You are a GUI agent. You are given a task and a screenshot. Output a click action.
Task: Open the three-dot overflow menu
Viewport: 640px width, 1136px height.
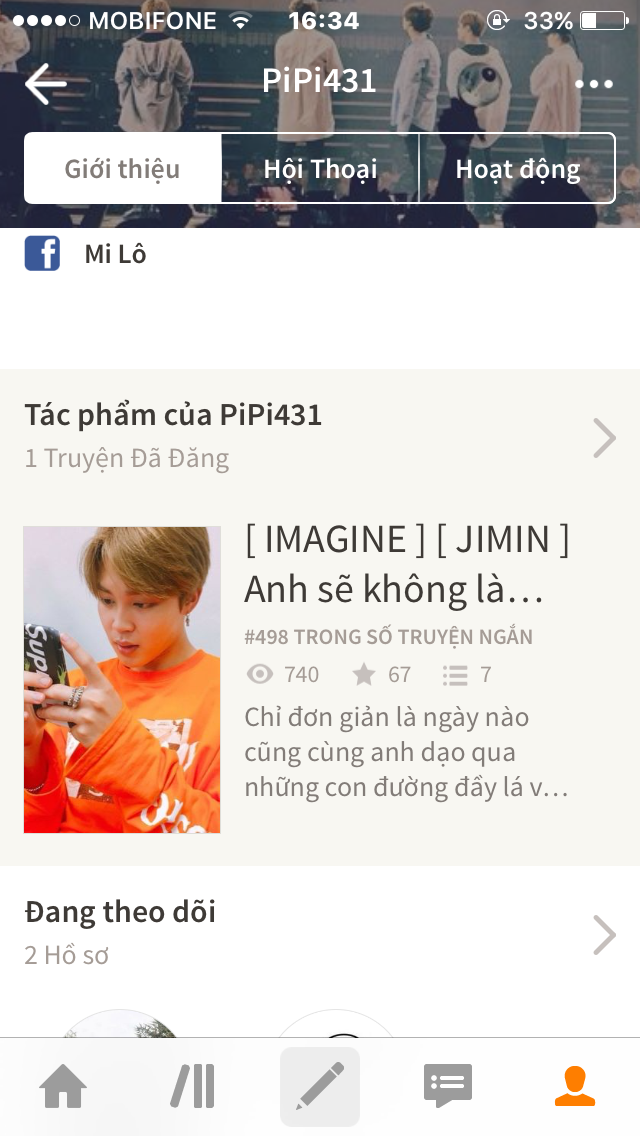(x=594, y=84)
